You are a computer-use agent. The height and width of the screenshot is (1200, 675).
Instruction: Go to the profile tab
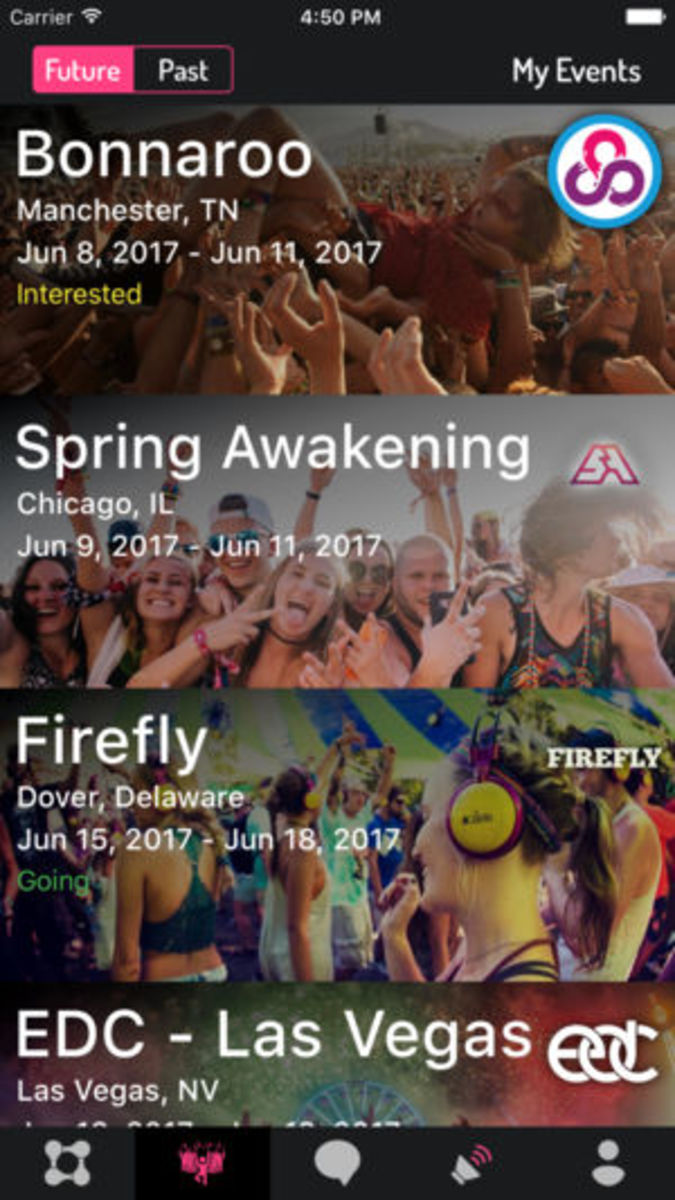607,1164
